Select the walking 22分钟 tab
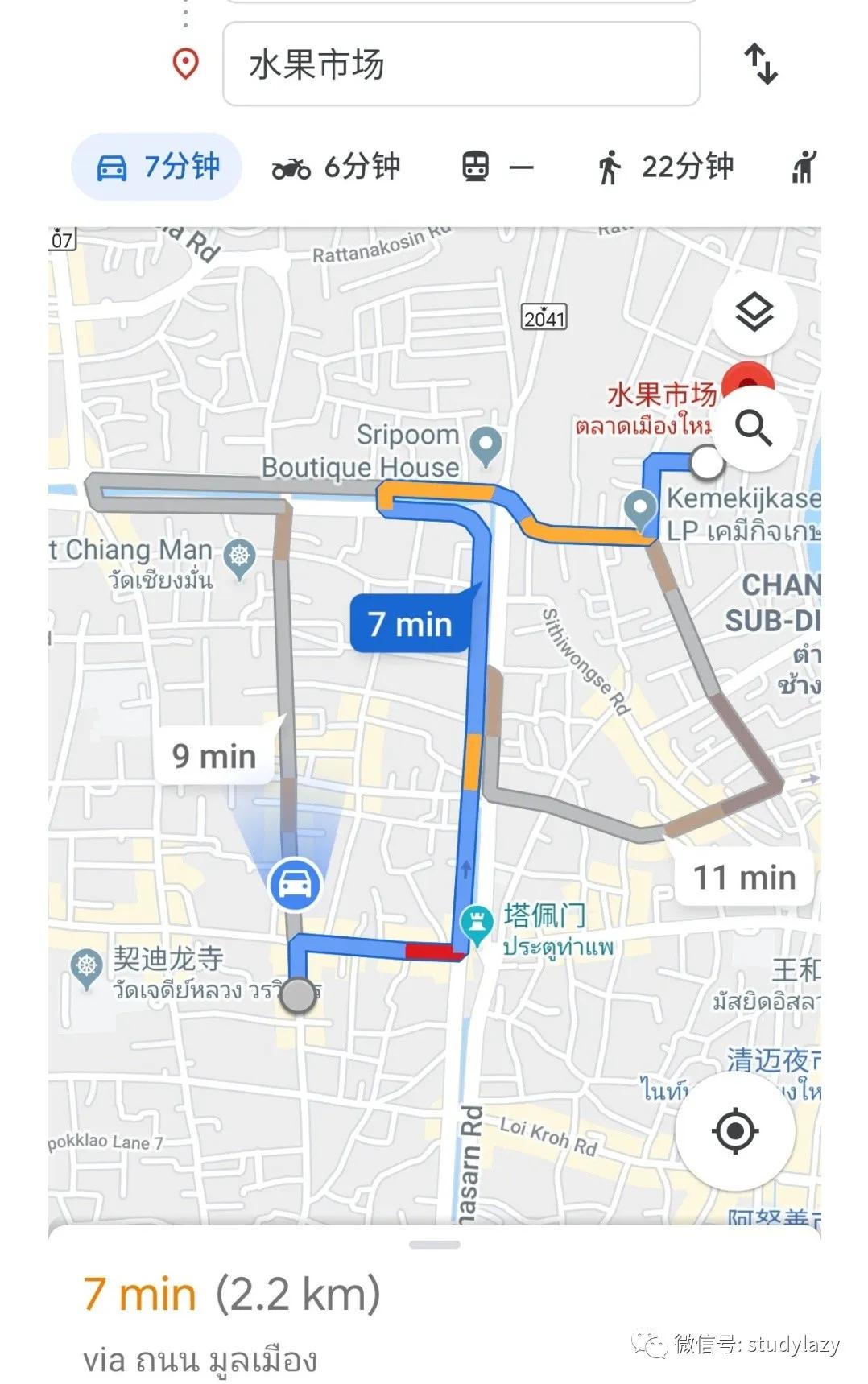 [668, 167]
